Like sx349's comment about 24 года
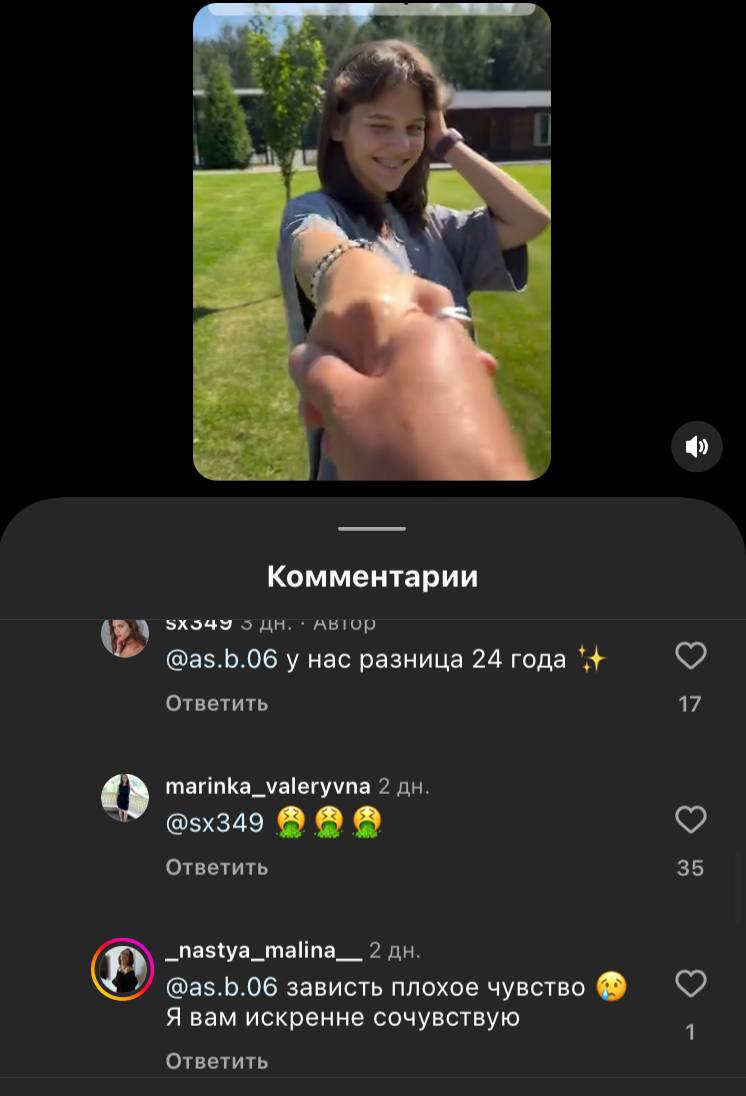Screen dimensions: 746x1096 [x=690, y=656]
